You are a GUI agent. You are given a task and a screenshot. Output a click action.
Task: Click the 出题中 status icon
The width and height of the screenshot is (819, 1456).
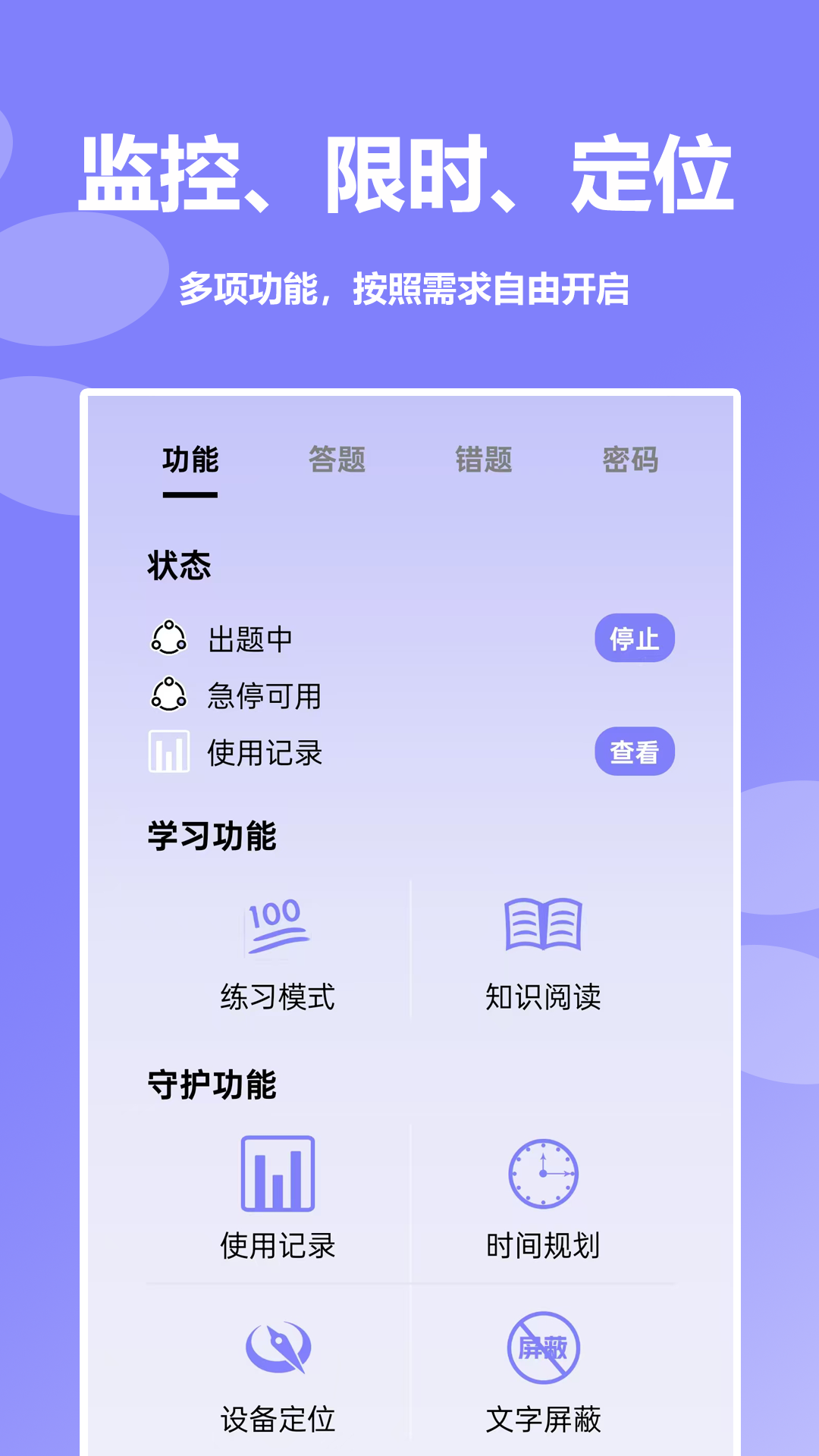170,639
